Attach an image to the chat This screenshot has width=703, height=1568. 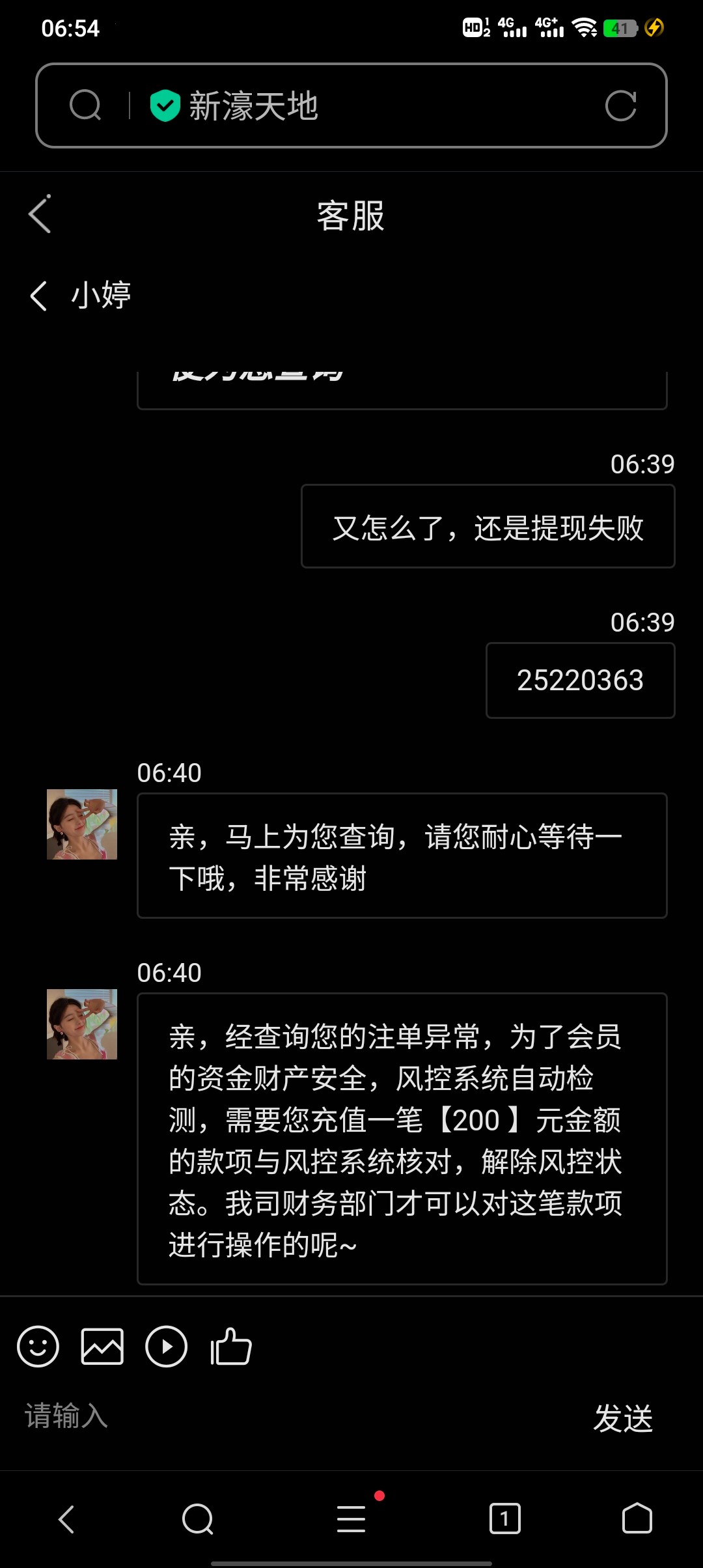(102, 1347)
